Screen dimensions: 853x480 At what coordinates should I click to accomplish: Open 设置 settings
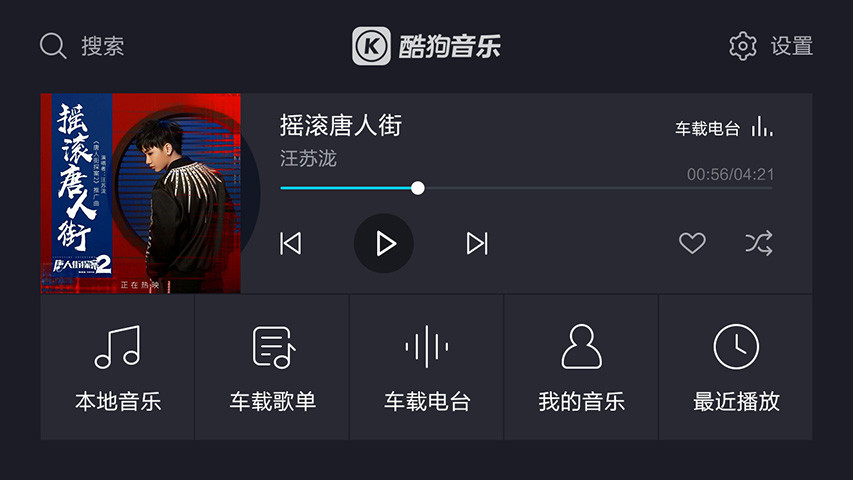pyautogui.click(x=770, y=46)
